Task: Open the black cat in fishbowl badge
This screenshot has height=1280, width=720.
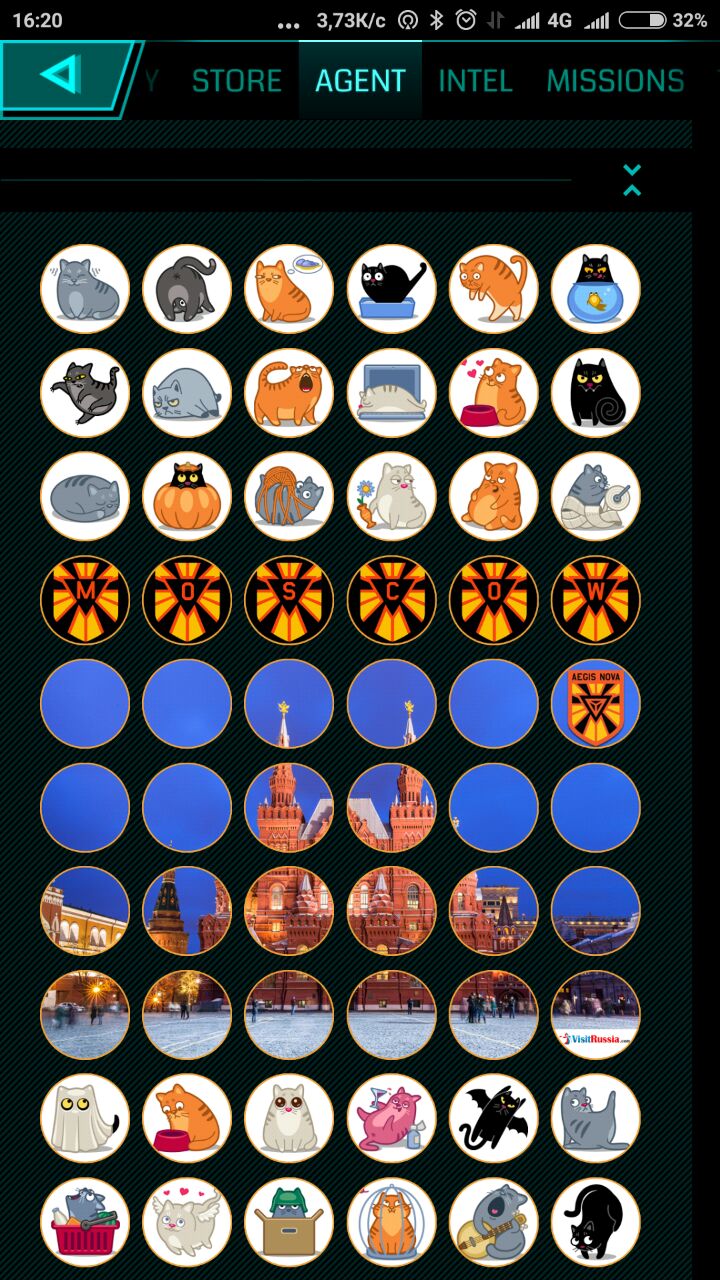Action: pyautogui.click(x=596, y=289)
